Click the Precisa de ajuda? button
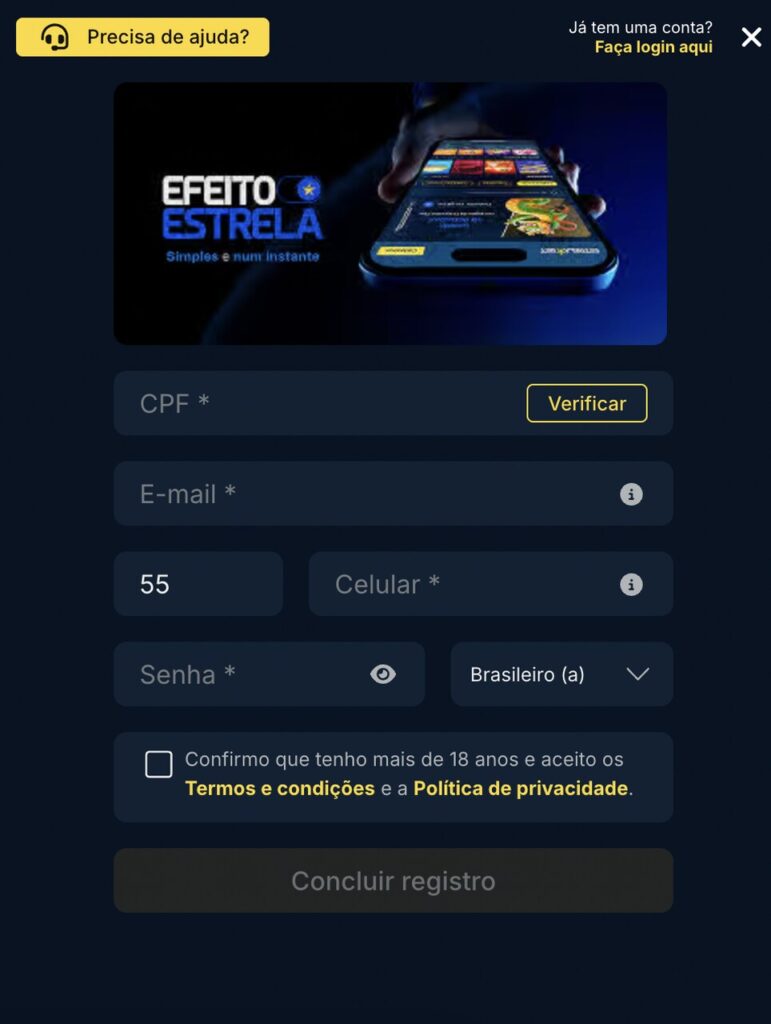Screen dimensions: 771x1024 click(141, 37)
